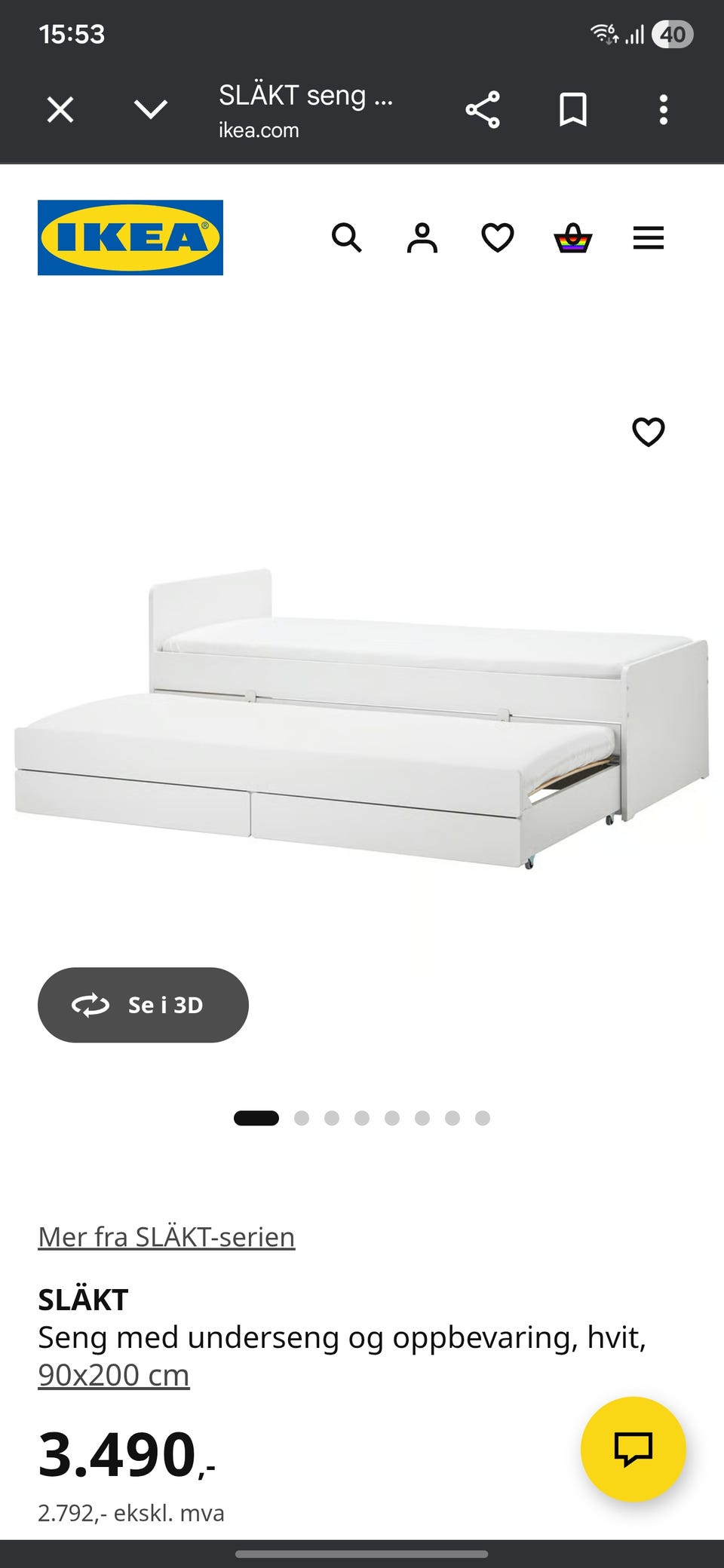Search IKEA products
The height and width of the screenshot is (1568, 724).
(347, 237)
